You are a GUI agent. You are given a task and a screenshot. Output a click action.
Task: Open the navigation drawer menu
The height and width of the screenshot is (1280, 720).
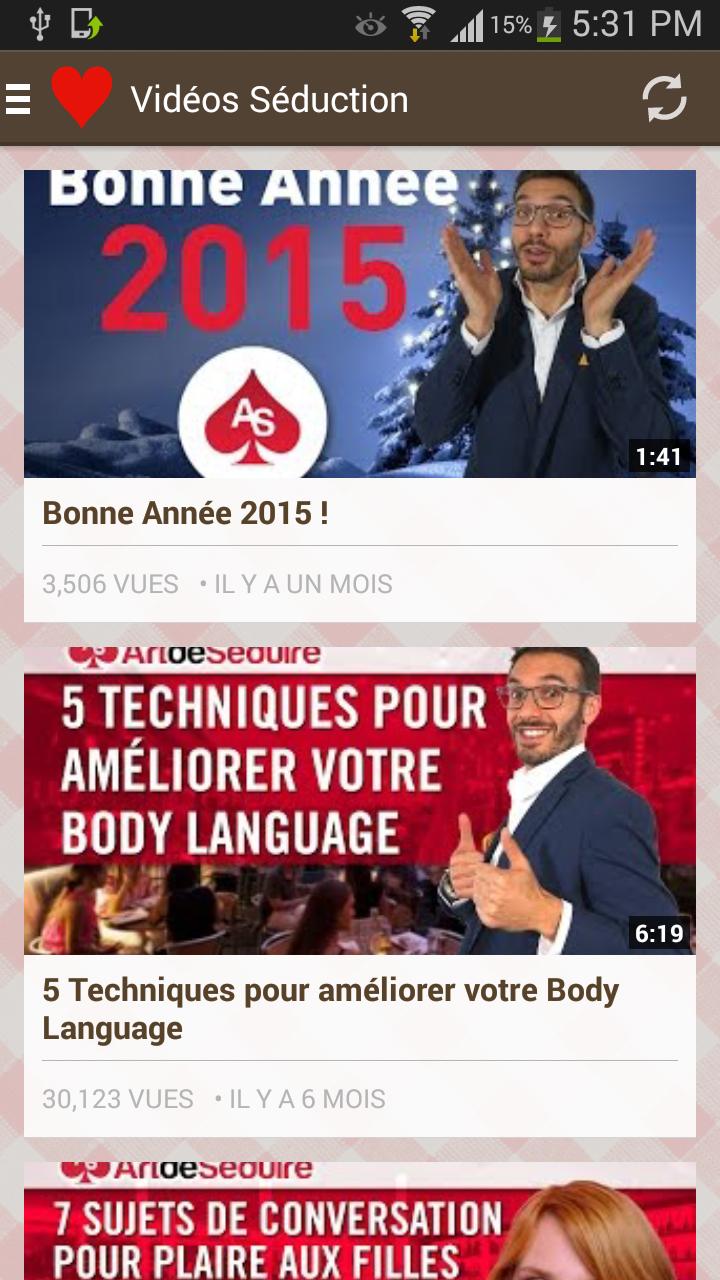[x=19, y=99]
